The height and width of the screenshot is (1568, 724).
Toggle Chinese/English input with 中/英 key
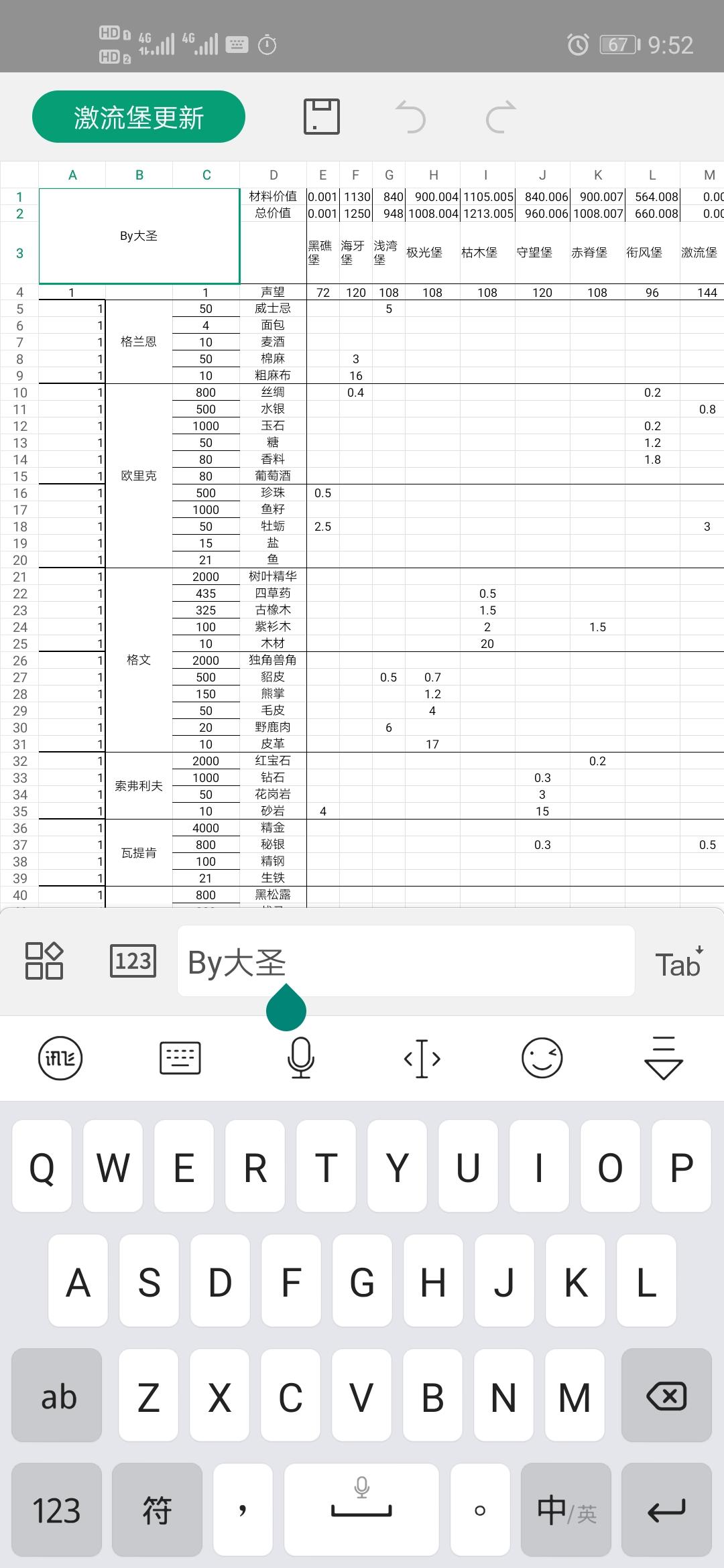[x=566, y=1510]
